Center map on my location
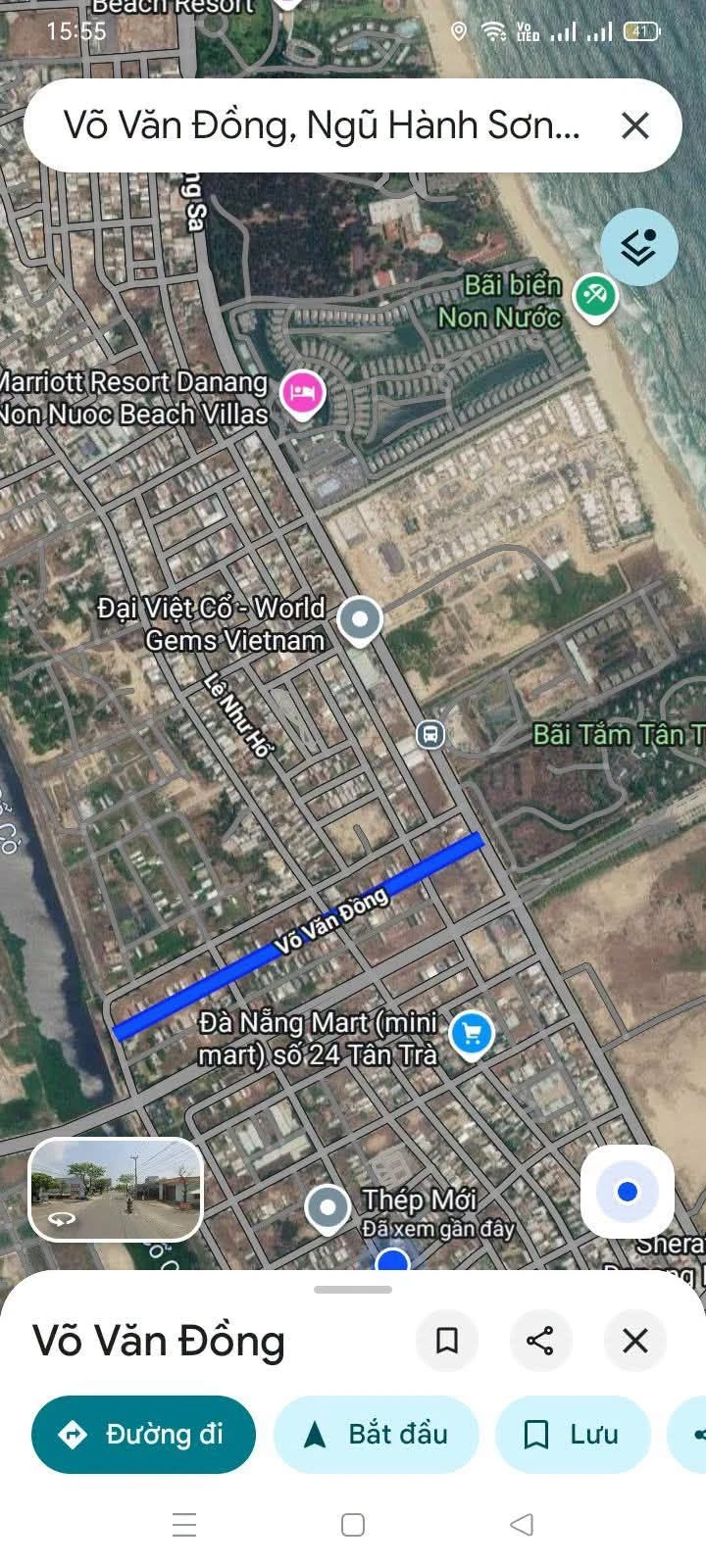Screen dimensions: 706x1568 (x=628, y=1192)
